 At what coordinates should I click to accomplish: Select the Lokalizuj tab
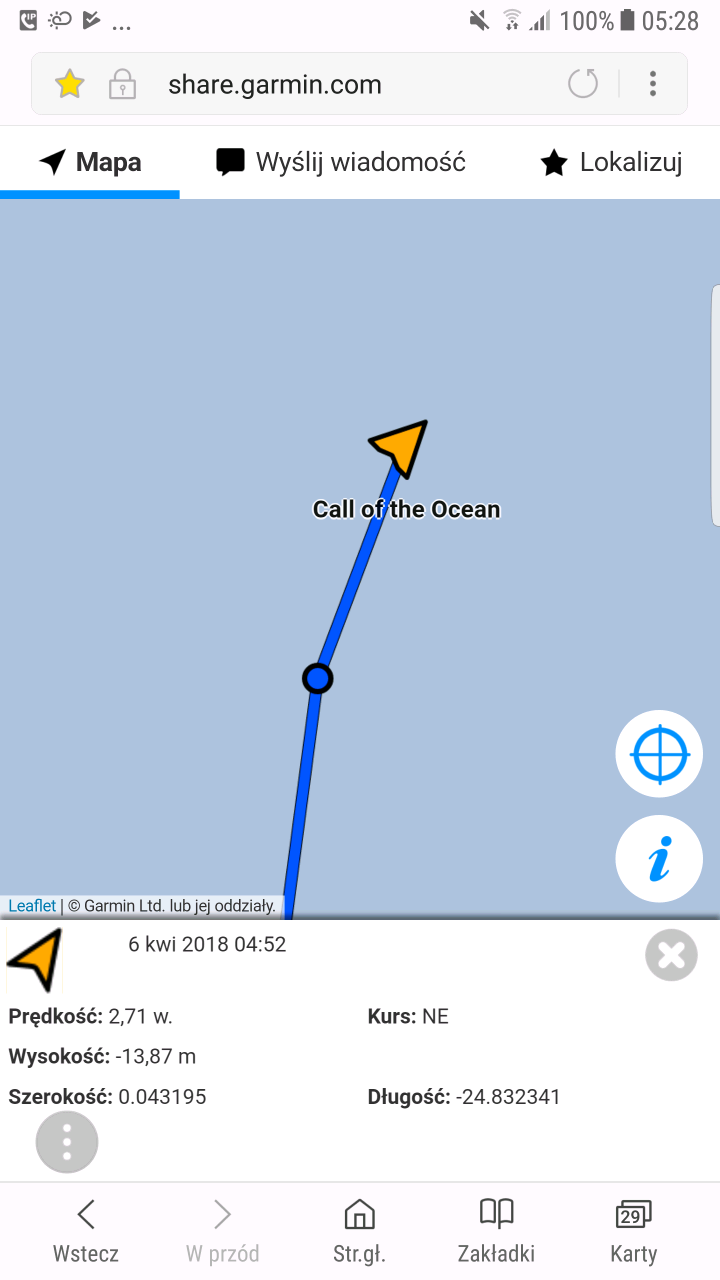click(611, 162)
